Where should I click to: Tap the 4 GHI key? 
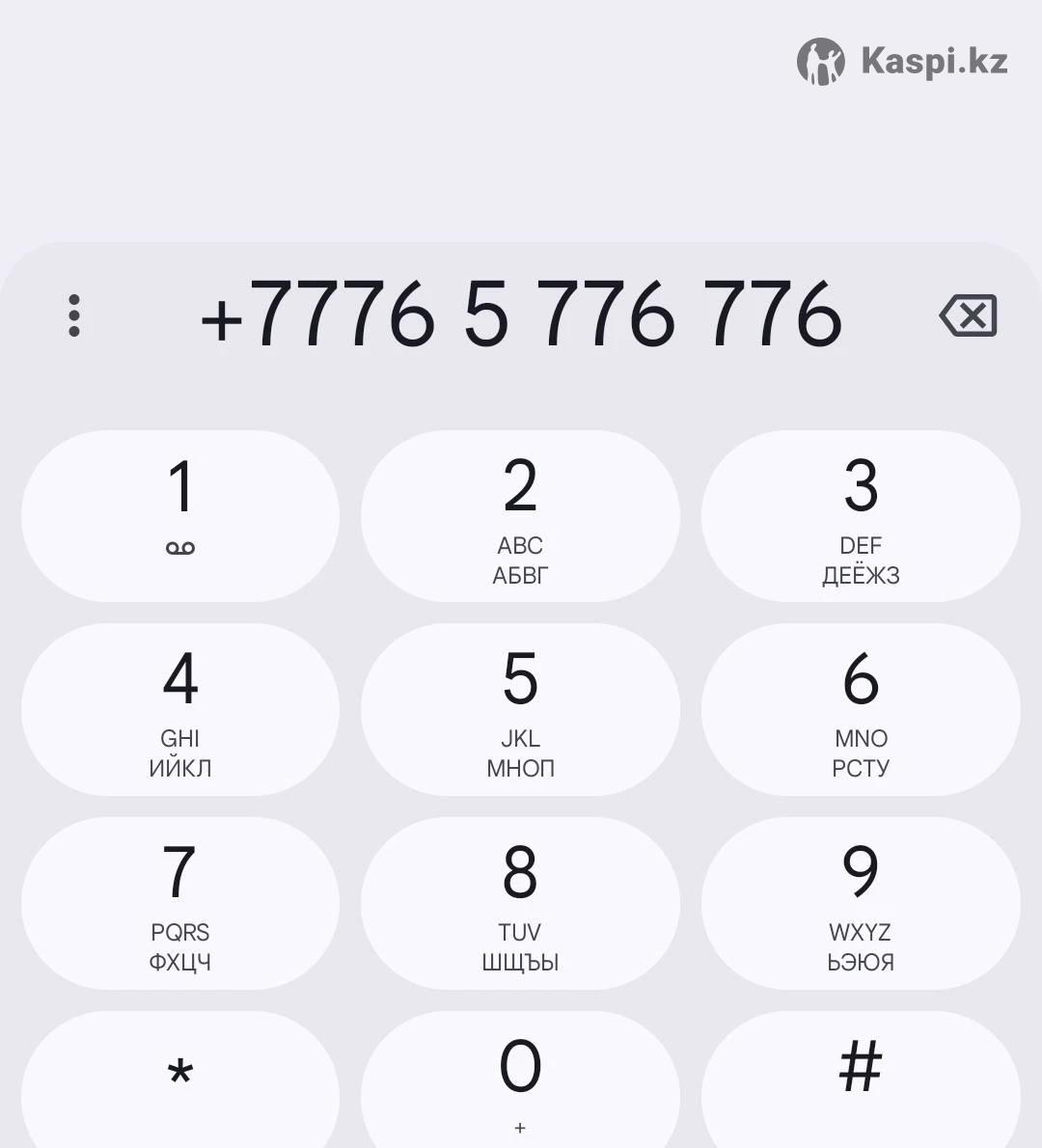(x=180, y=710)
